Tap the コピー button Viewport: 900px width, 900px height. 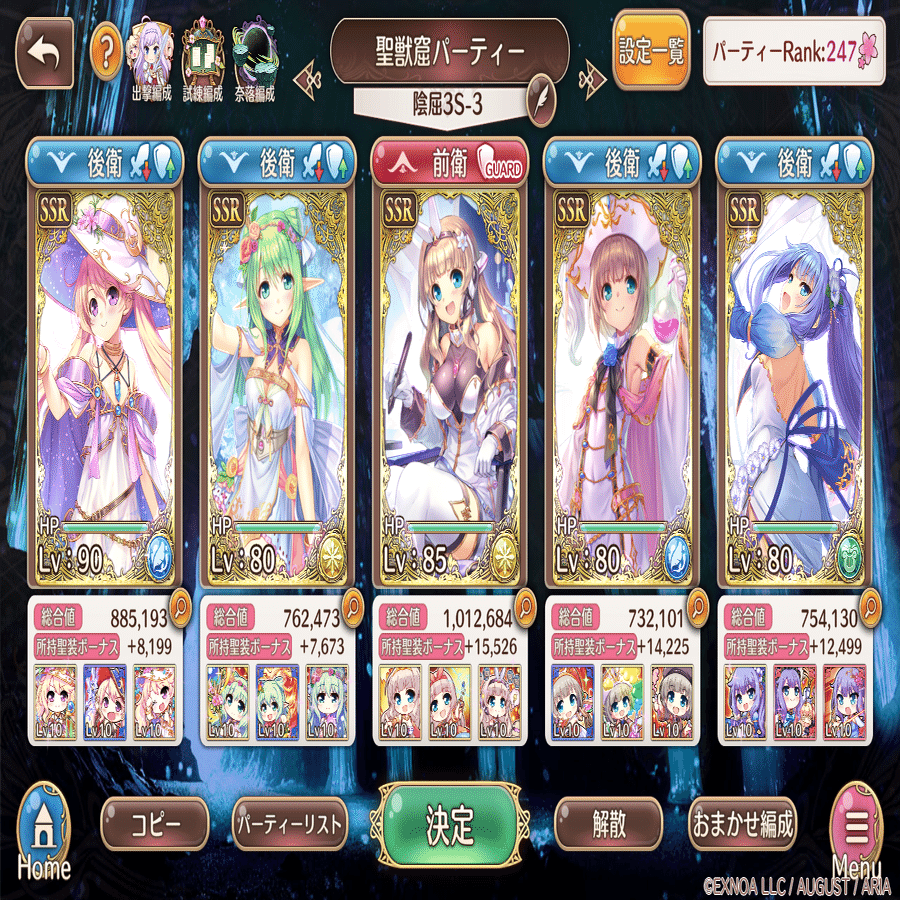tap(155, 824)
